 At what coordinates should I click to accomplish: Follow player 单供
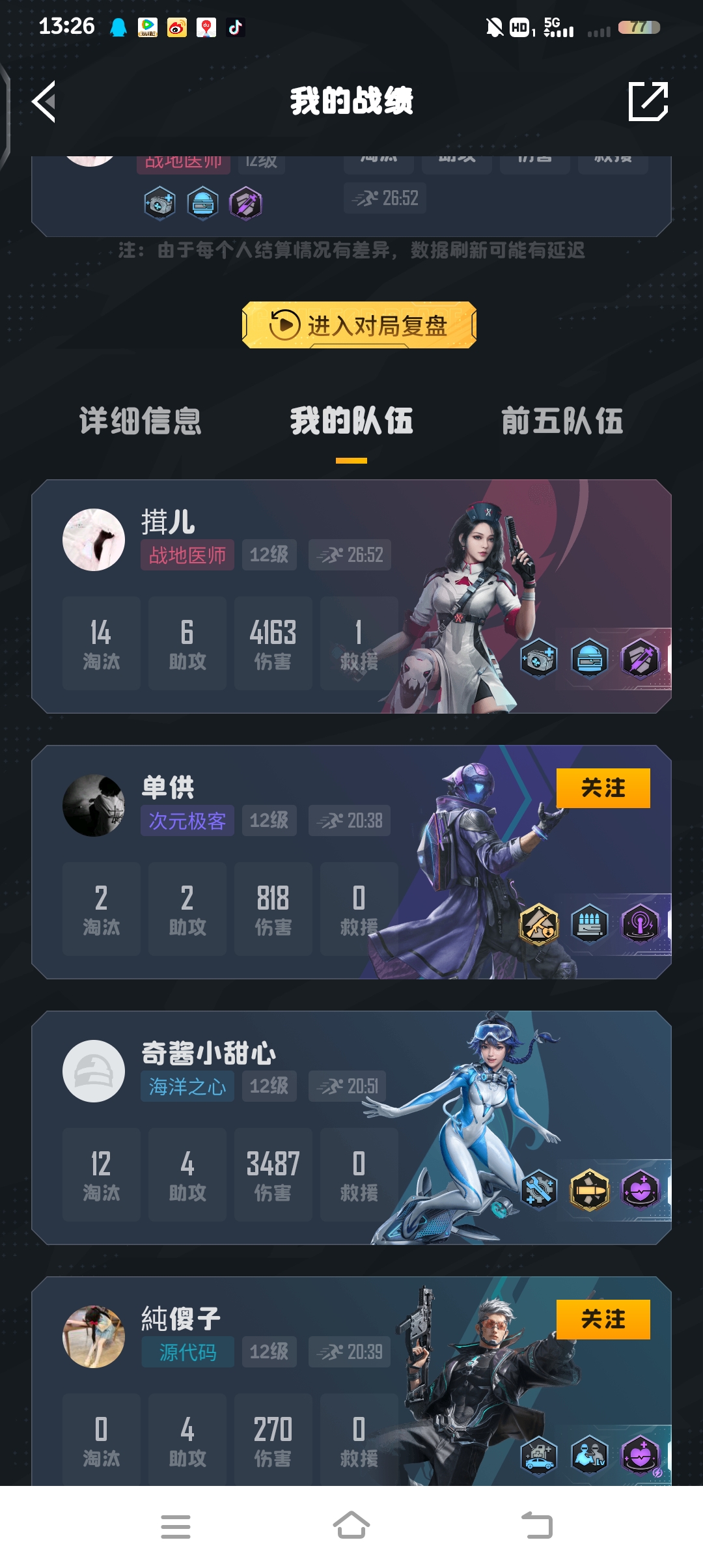pos(603,788)
